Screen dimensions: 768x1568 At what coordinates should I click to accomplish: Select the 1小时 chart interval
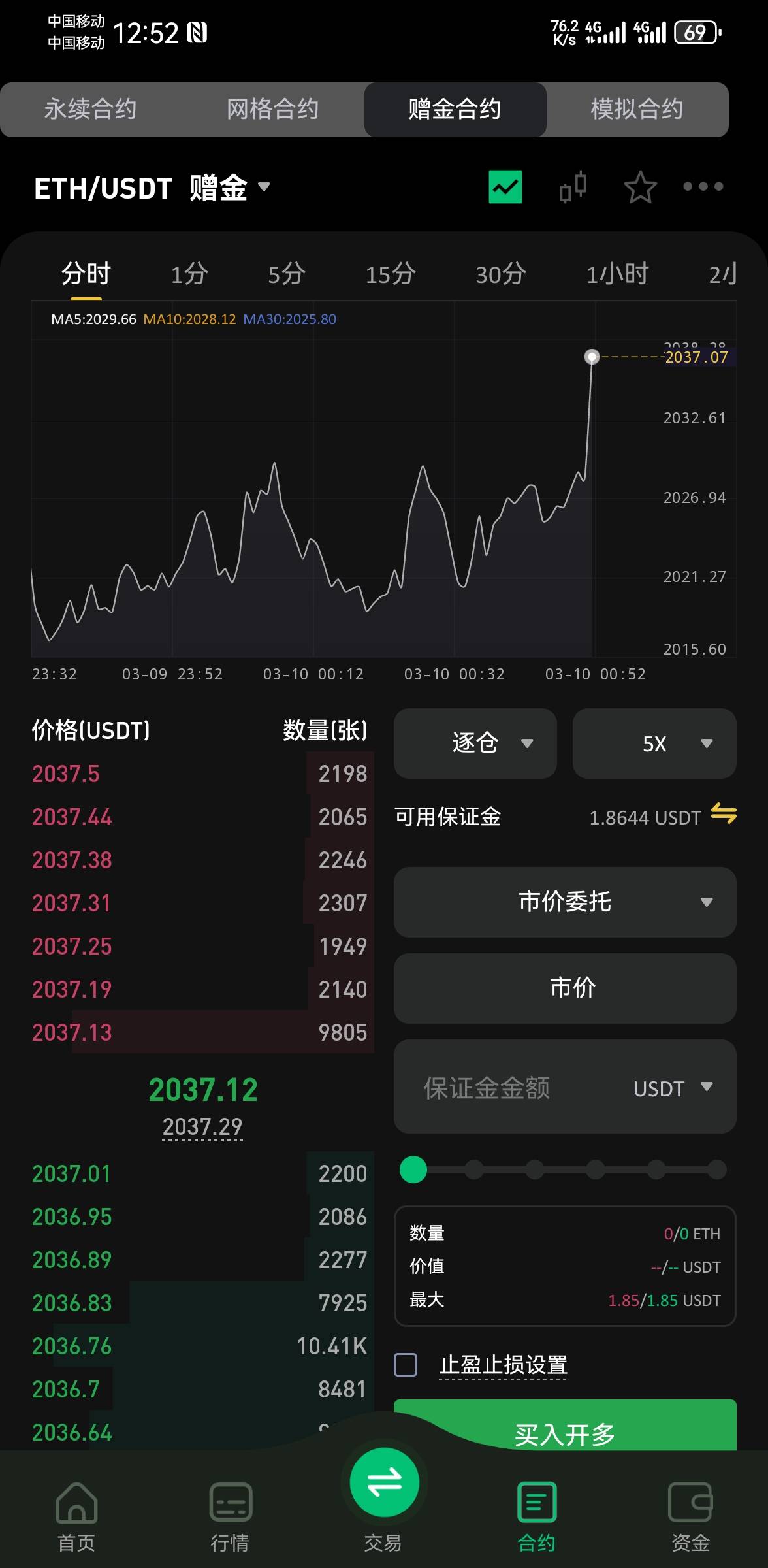point(617,274)
